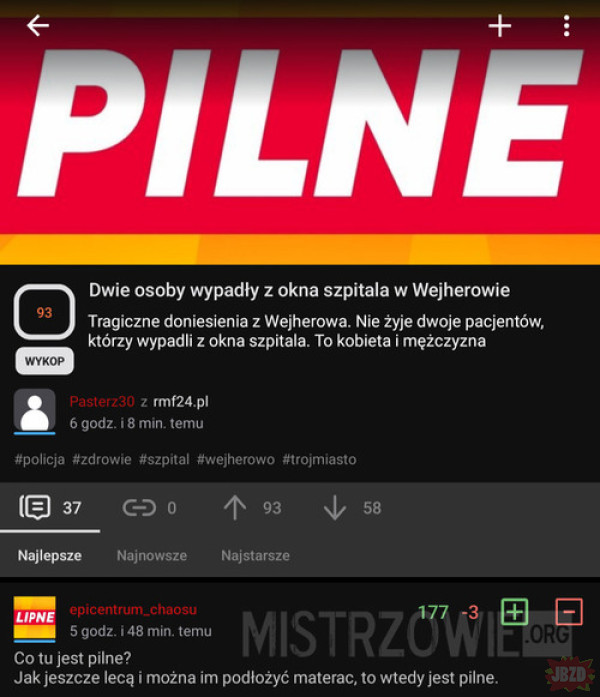The height and width of the screenshot is (697, 600).
Task: Open the article about Wejherowo hospital
Action: pyautogui.click(x=299, y=291)
